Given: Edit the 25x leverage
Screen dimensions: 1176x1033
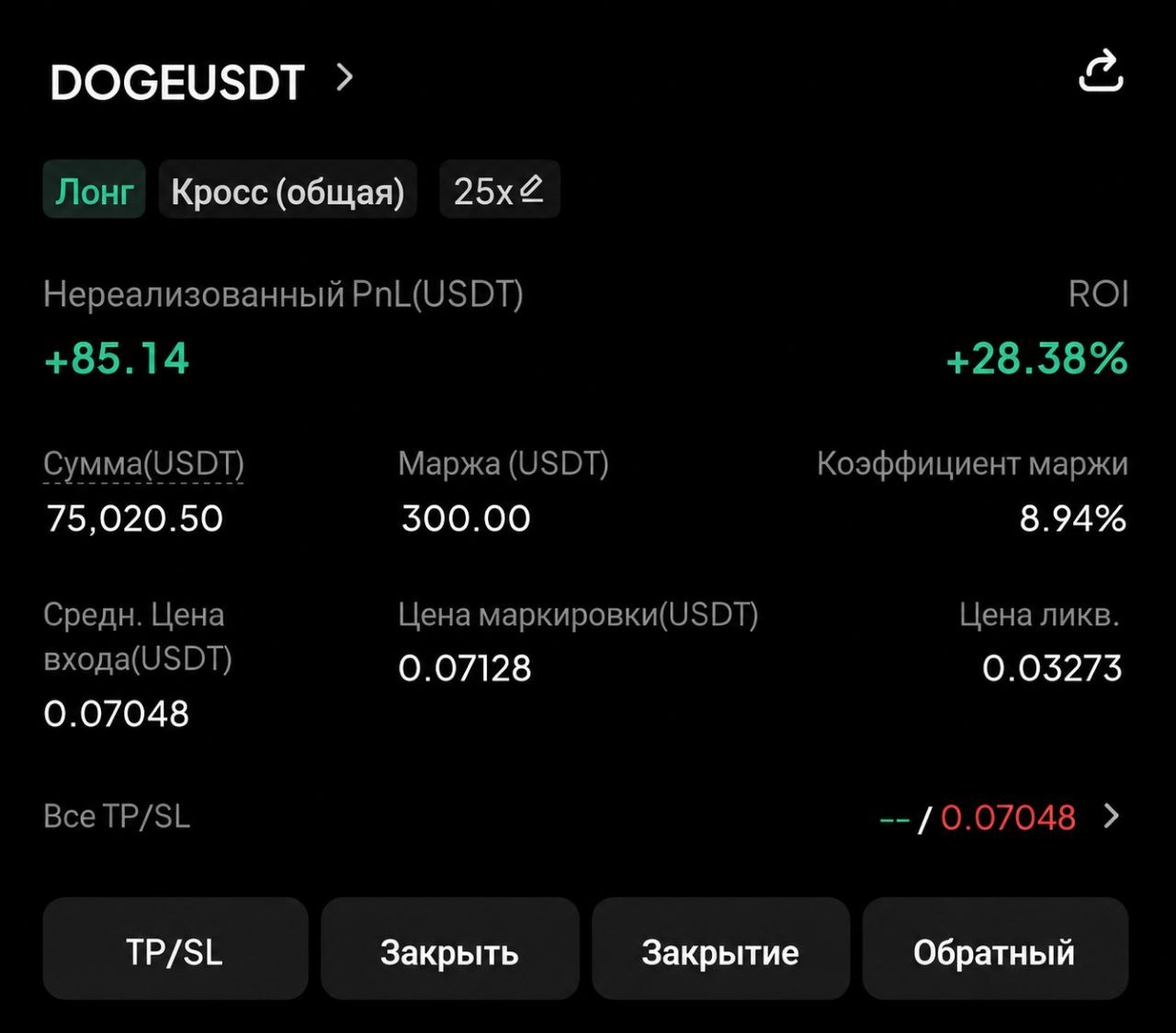Looking at the screenshot, I should pyautogui.click(x=499, y=189).
